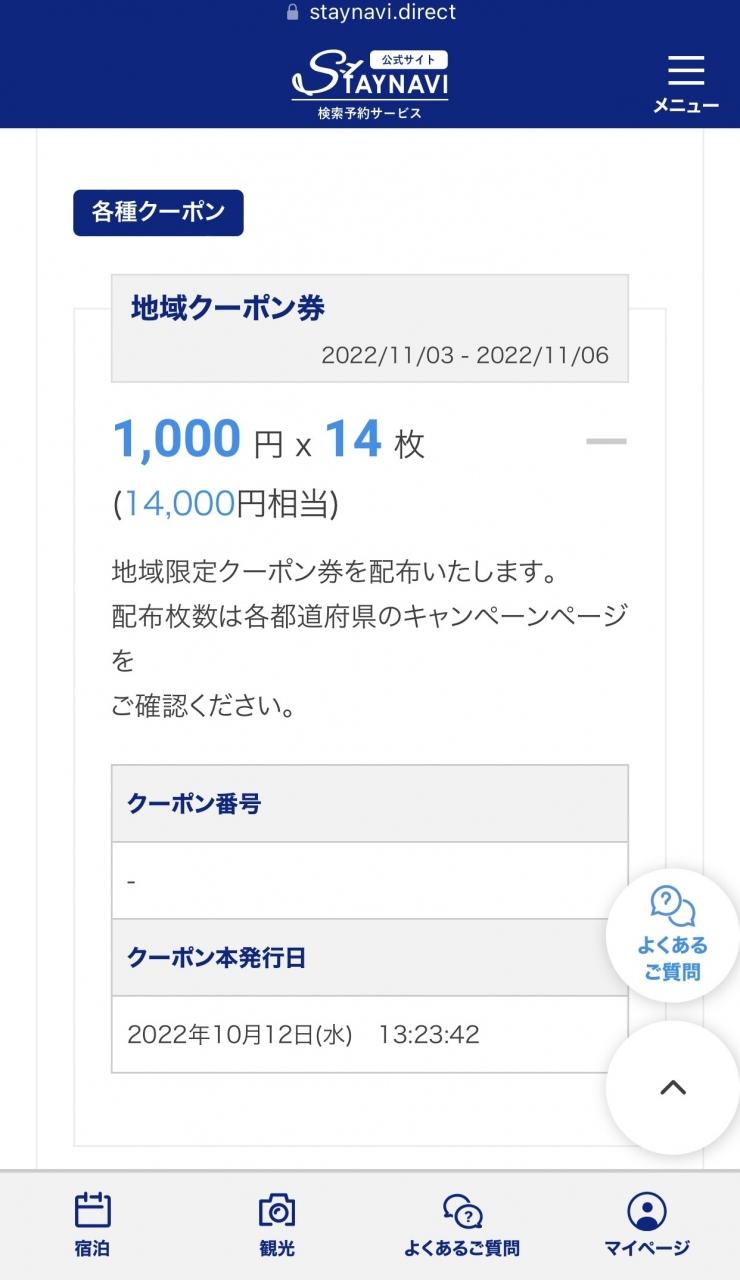
Task: Open マイページ
Action: pos(647,1224)
